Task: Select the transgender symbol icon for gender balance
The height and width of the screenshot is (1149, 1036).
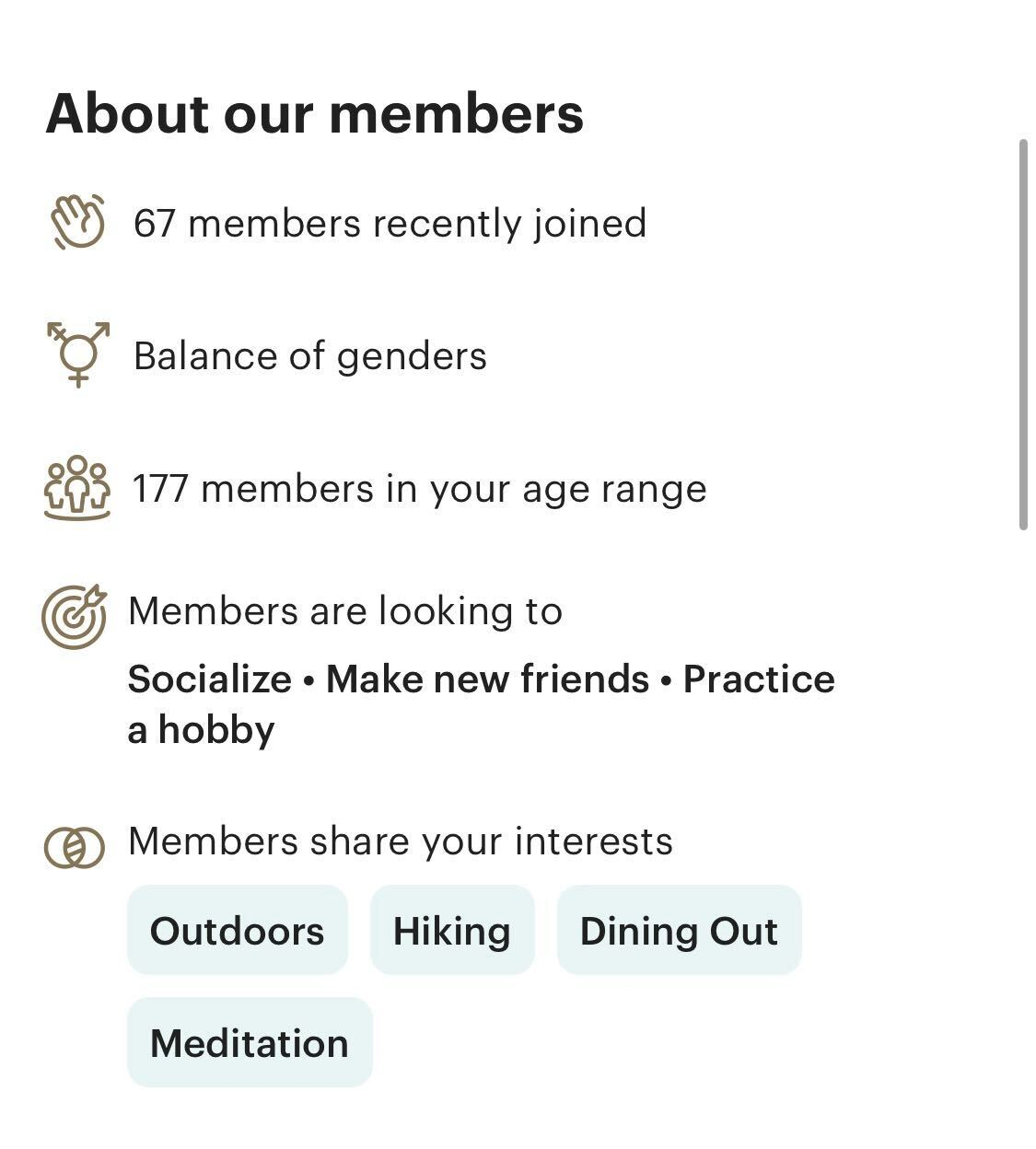Action: tap(77, 354)
